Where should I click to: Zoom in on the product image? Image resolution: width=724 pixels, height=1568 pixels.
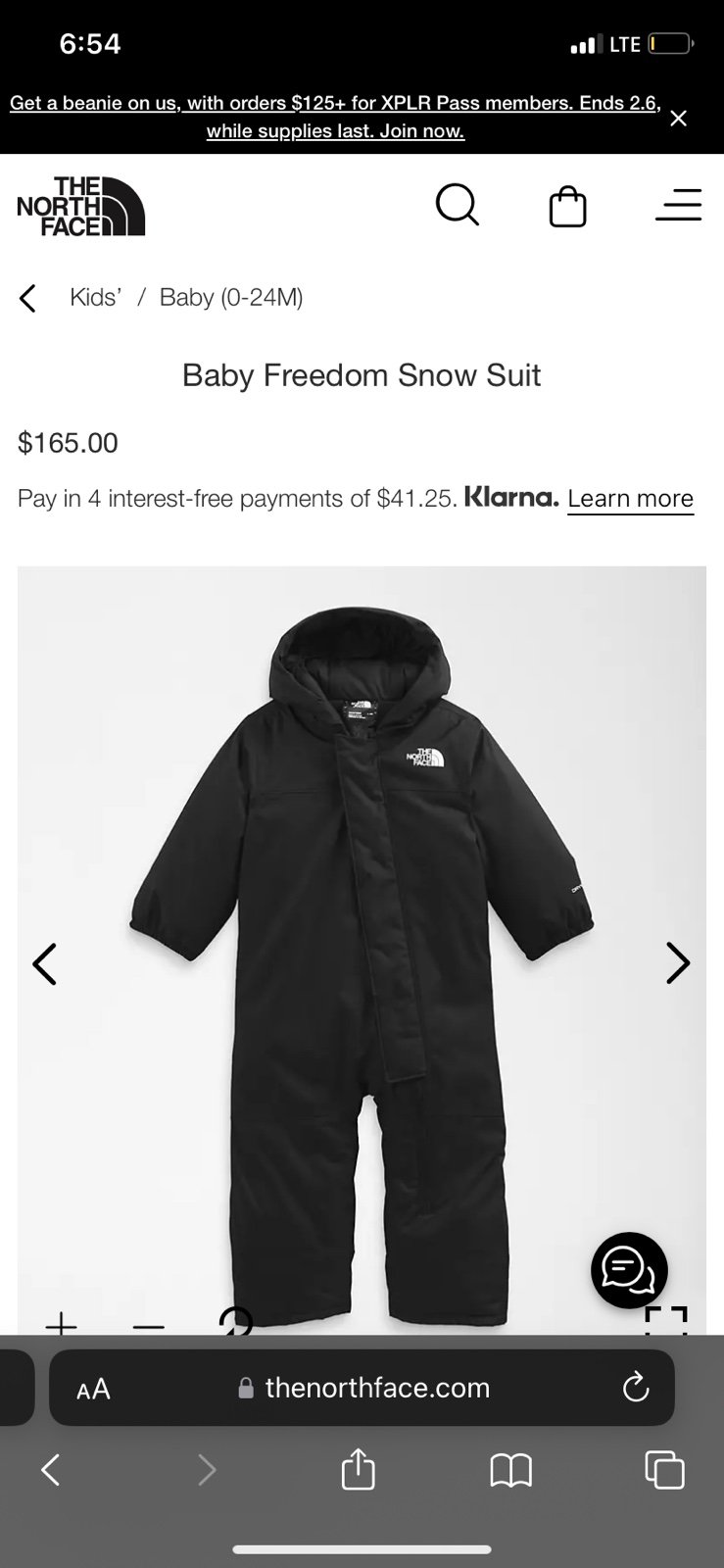[x=61, y=1324]
